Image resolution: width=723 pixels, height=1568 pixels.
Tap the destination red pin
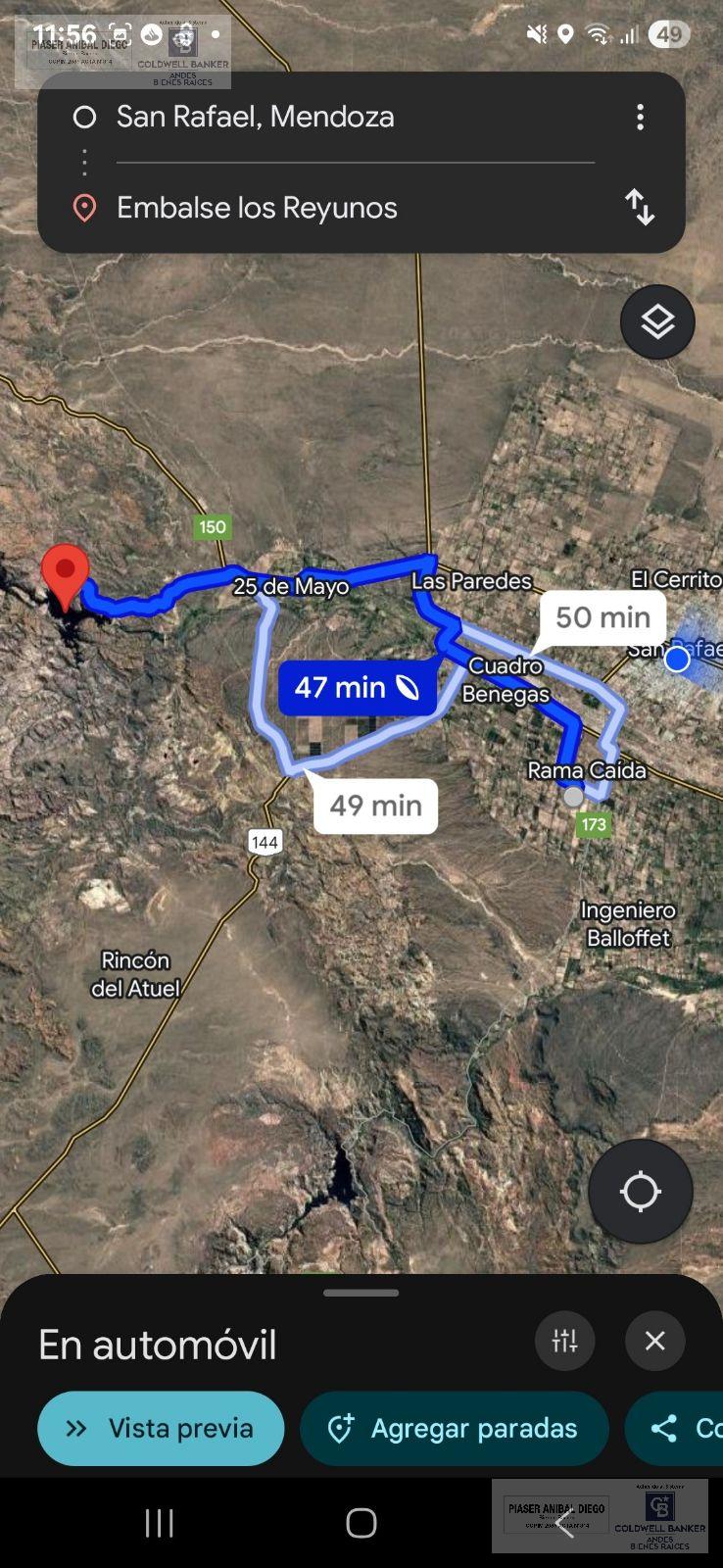point(66,576)
